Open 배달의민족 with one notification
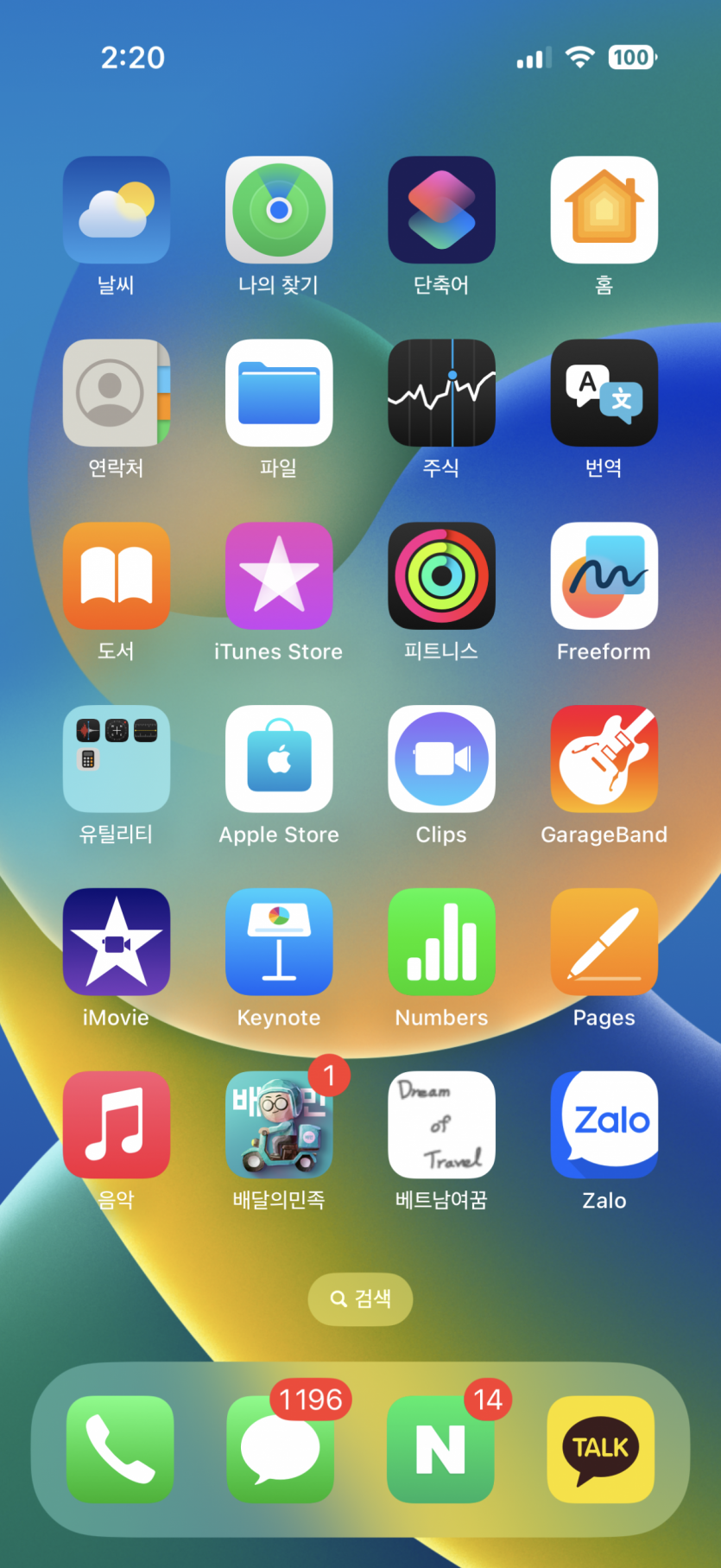721x1568 pixels. pyautogui.click(x=279, y=1126)
